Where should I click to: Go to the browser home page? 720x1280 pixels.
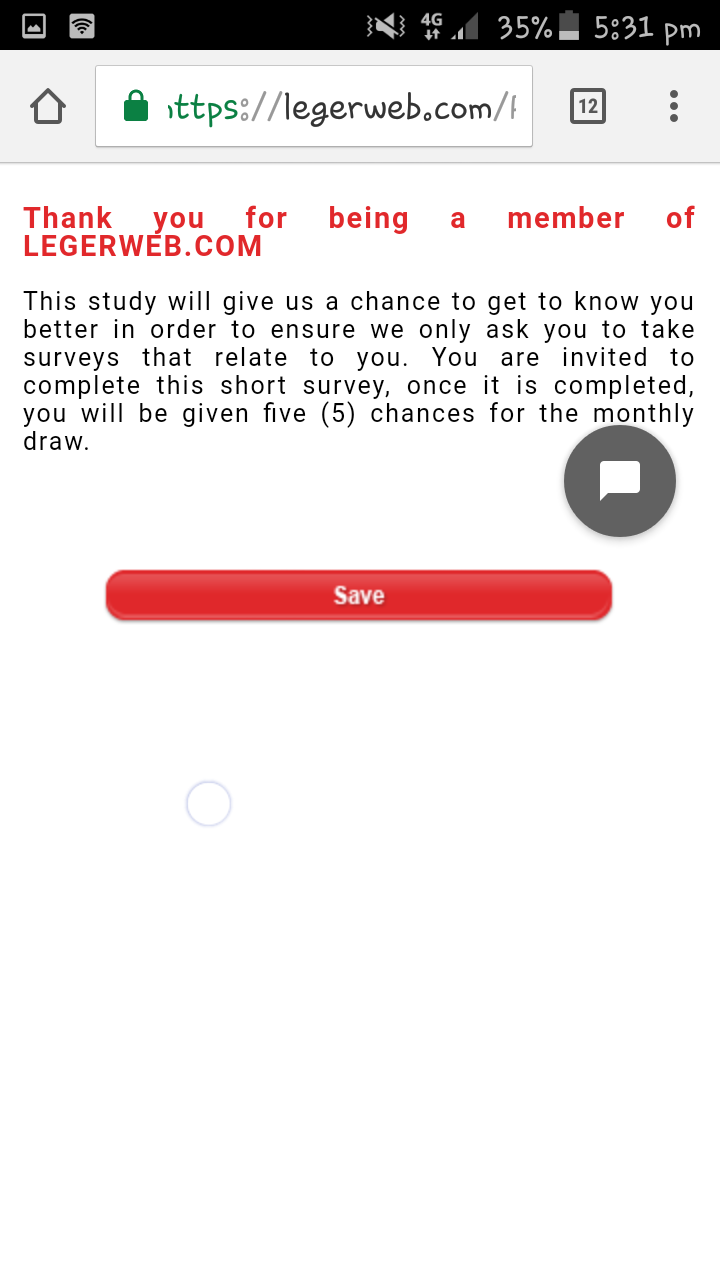[x=48, y=106]
